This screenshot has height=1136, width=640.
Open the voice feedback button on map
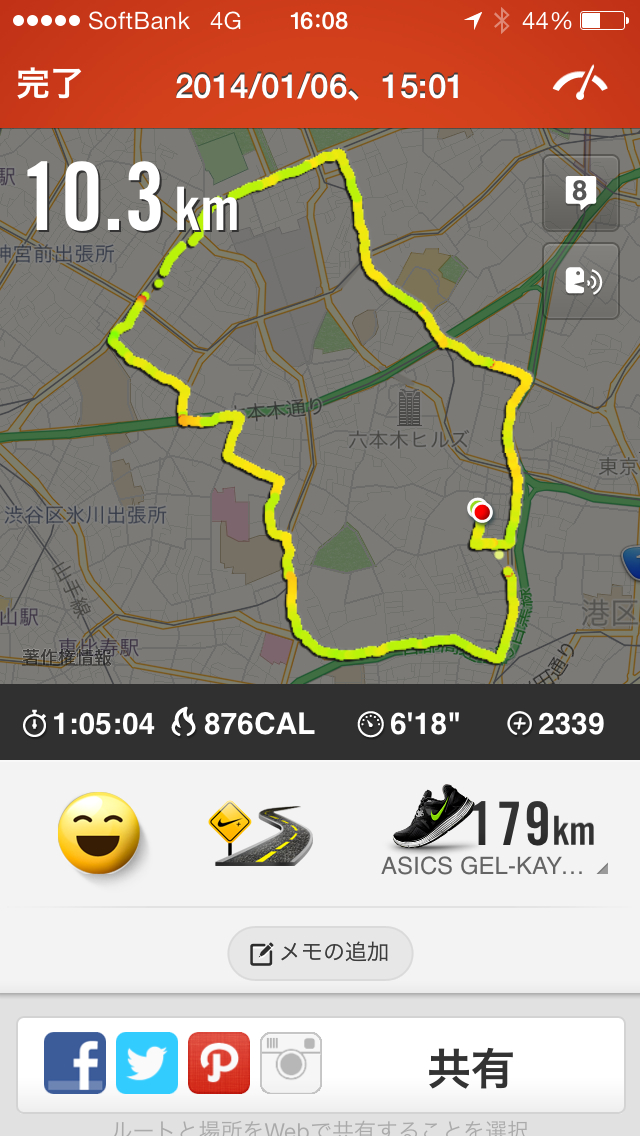tap(581, 281)
